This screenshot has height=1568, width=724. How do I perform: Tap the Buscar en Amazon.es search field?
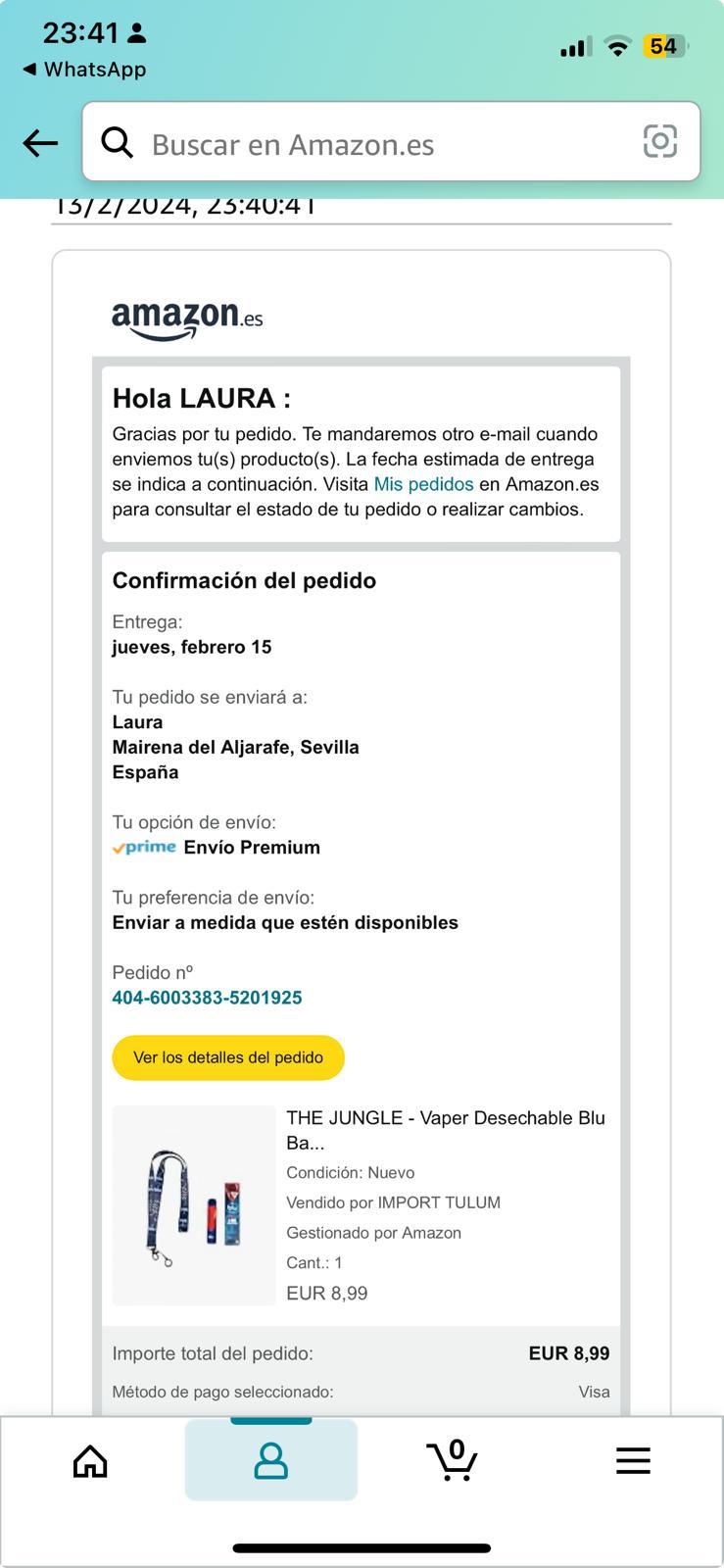click(x=382, y=144)
